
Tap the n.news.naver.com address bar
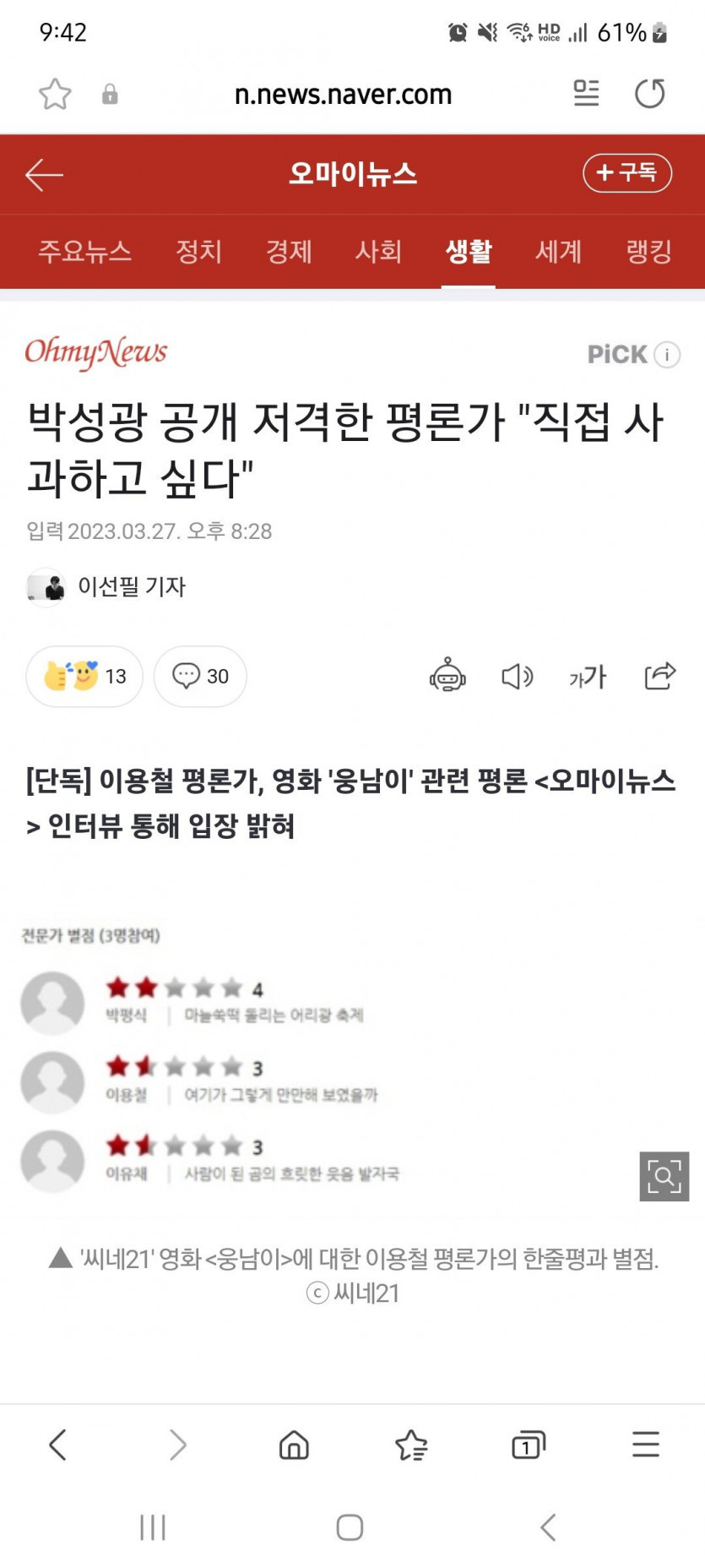point(343,95)
